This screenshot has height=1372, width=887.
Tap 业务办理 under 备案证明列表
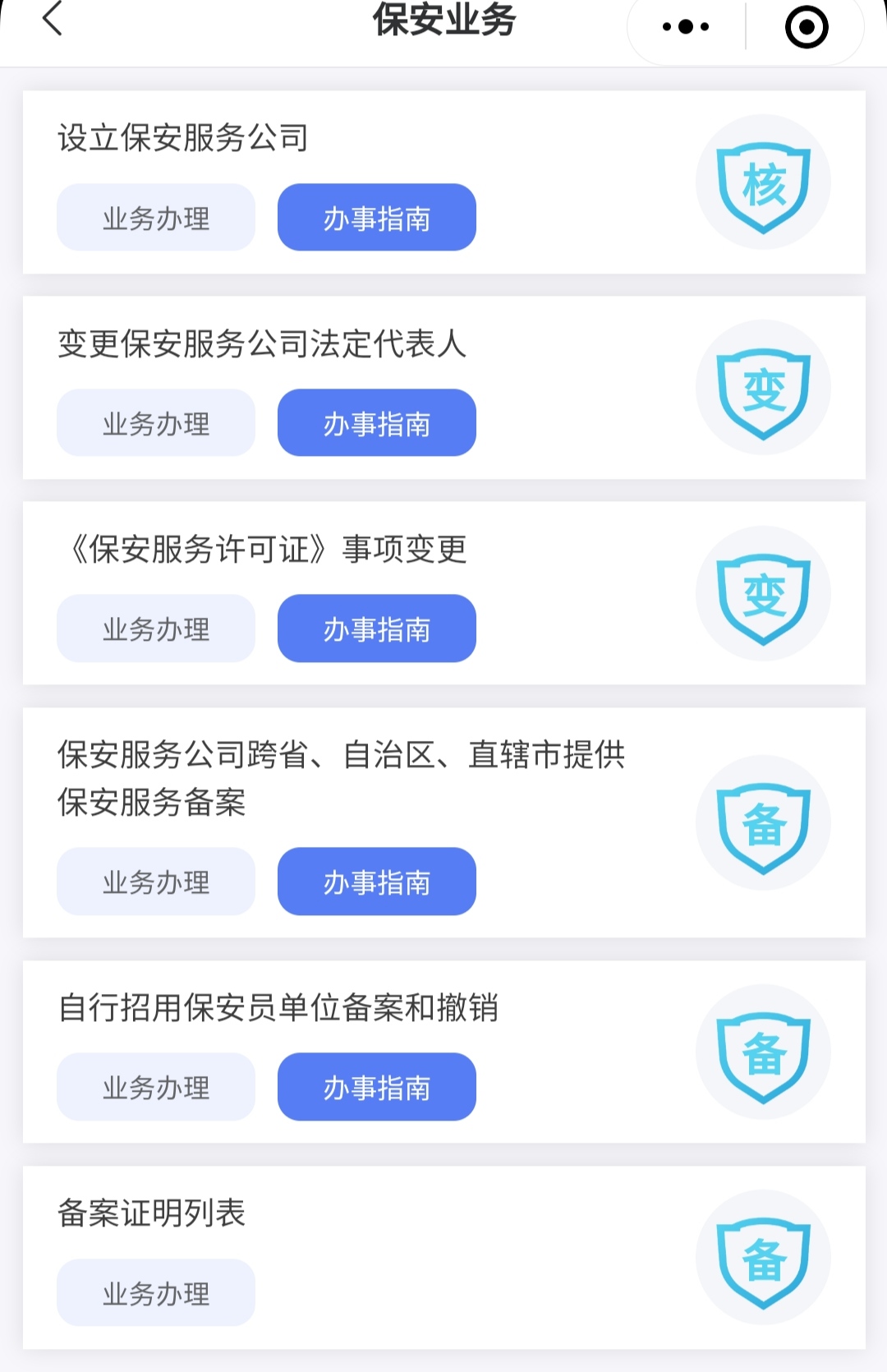156,1292
